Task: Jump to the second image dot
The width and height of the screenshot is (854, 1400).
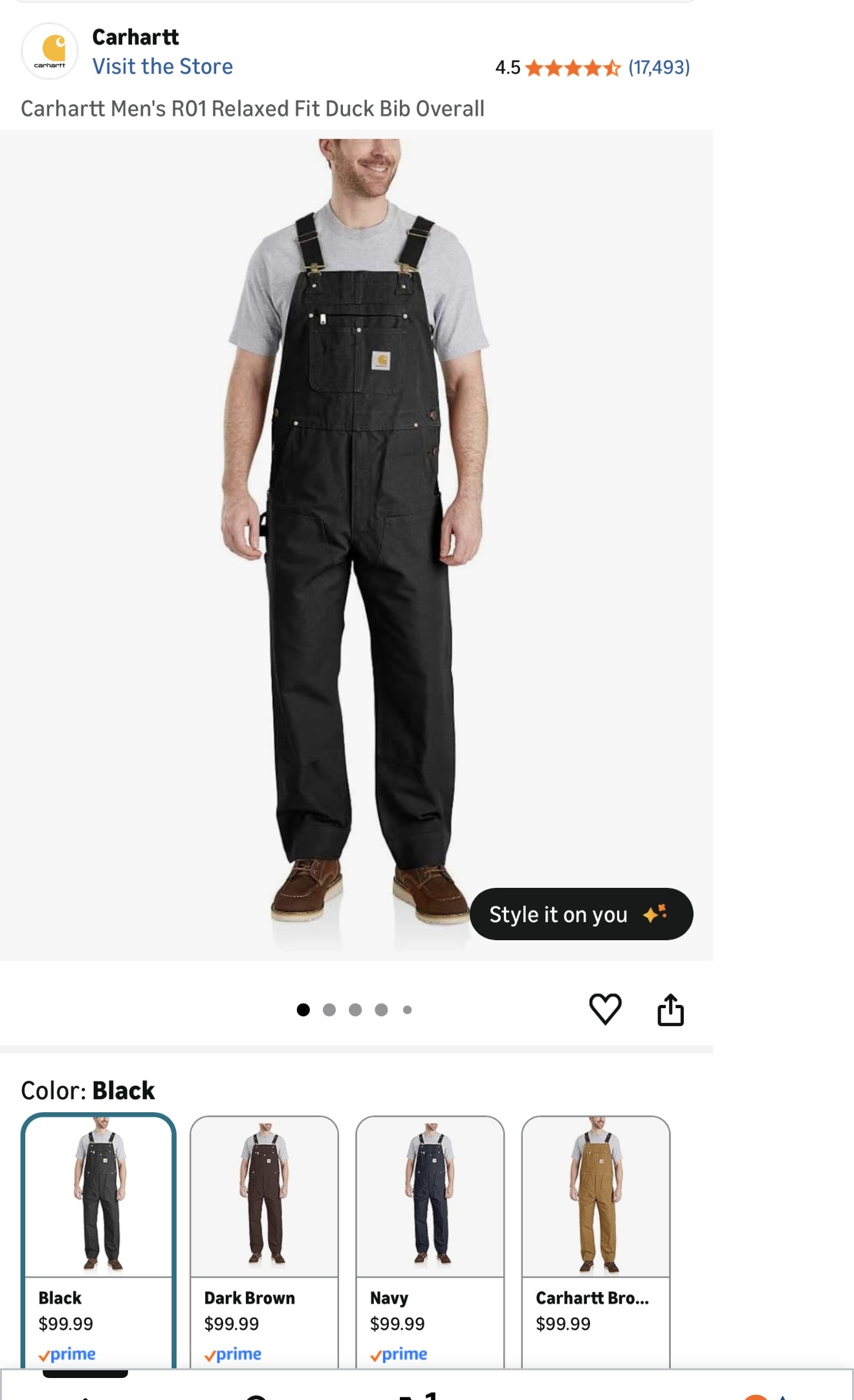Action: point(329,1009)
